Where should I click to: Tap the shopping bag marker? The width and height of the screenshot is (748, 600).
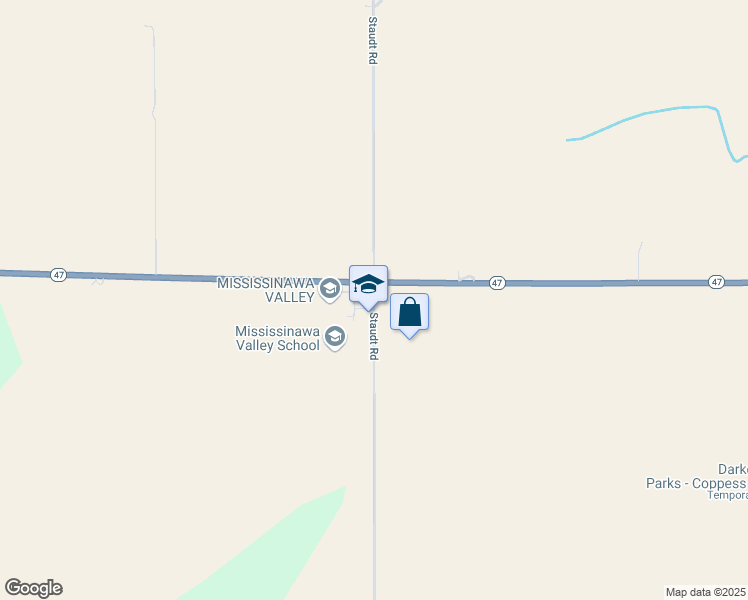click(x=409, y=313)
